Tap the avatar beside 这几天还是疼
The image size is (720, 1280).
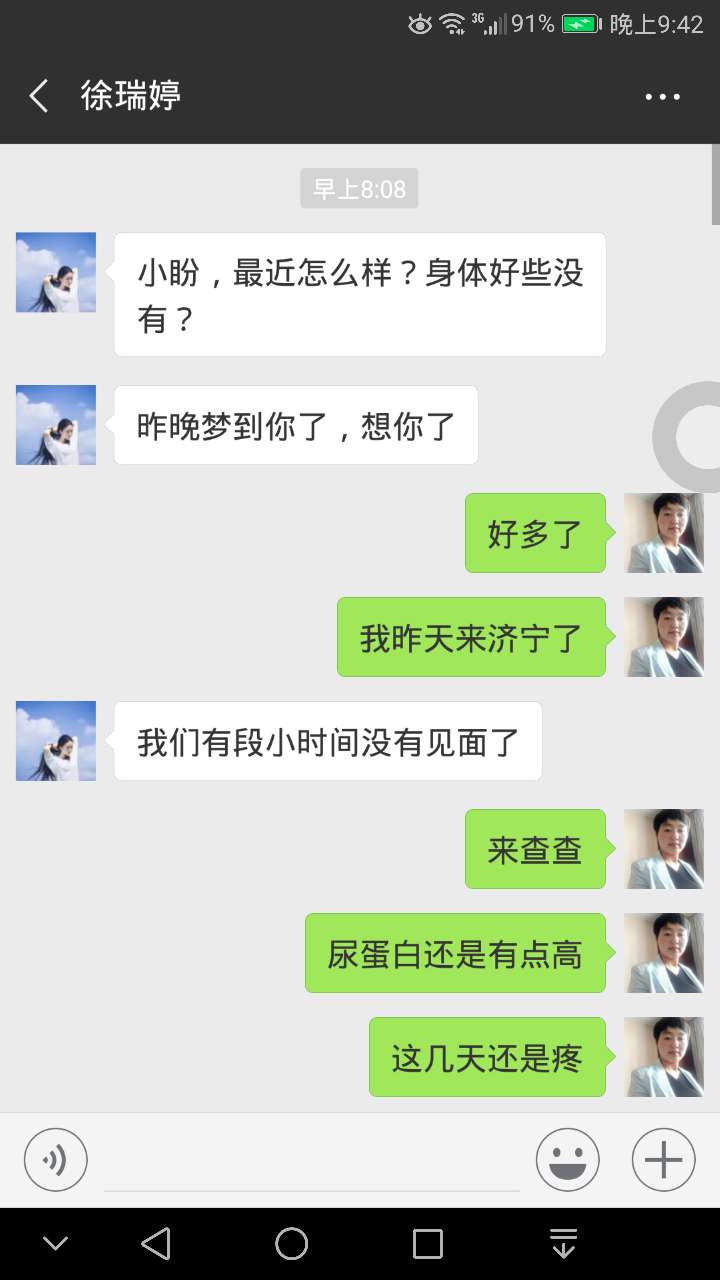pos(663,1057)
